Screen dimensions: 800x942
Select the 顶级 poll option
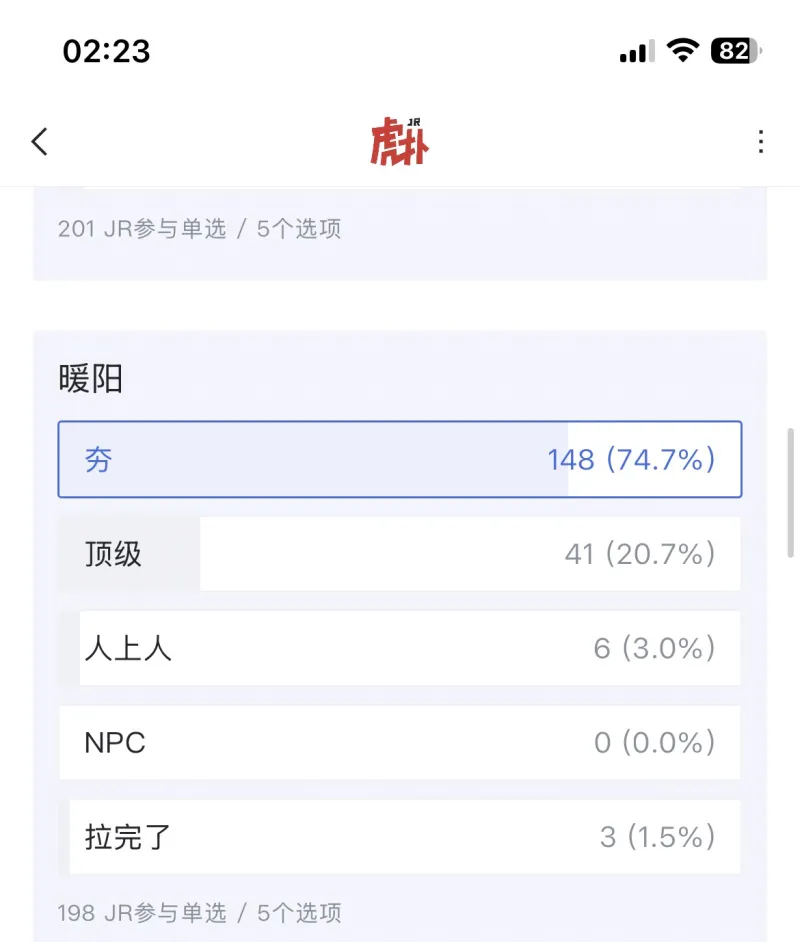coord(400,553)
